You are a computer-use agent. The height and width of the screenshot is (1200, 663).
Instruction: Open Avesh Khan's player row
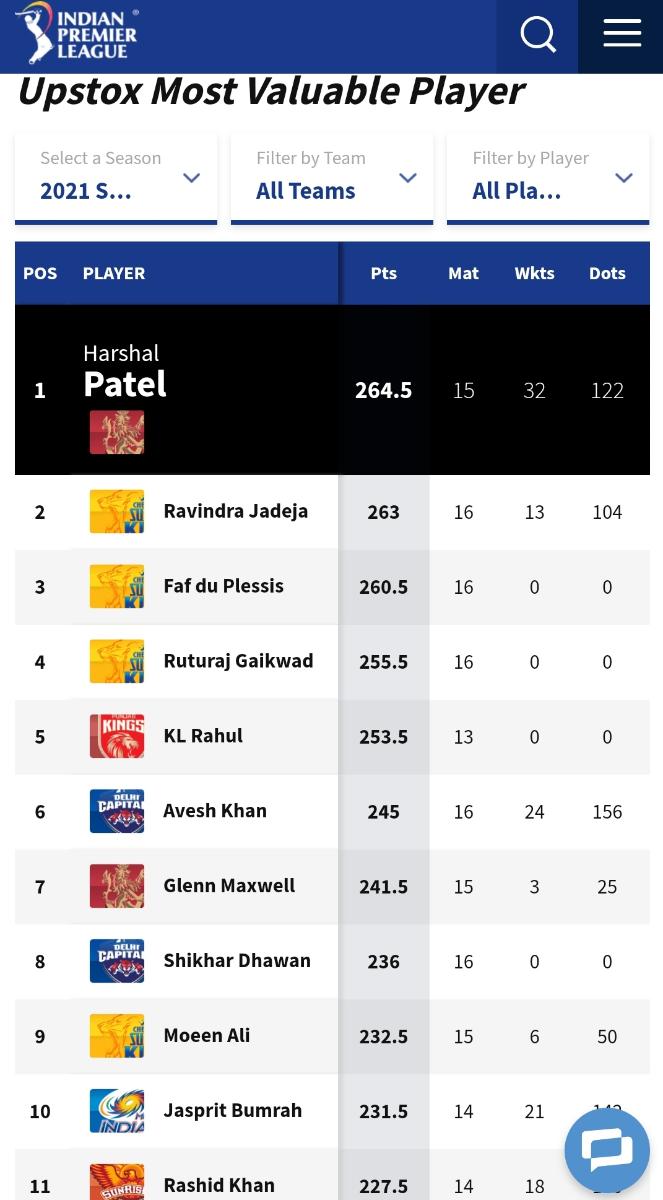click(332, 812)
